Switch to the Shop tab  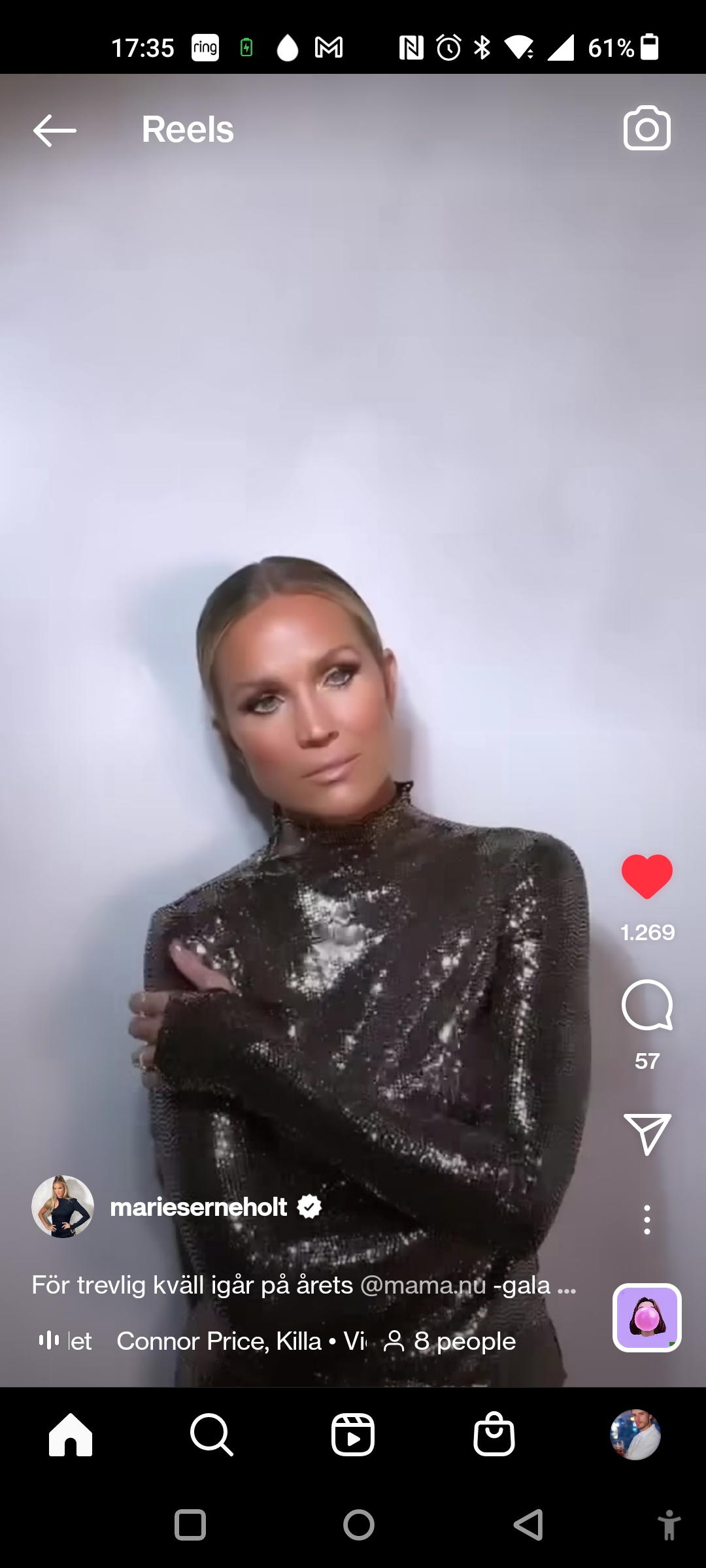[x=494, y=1435]
